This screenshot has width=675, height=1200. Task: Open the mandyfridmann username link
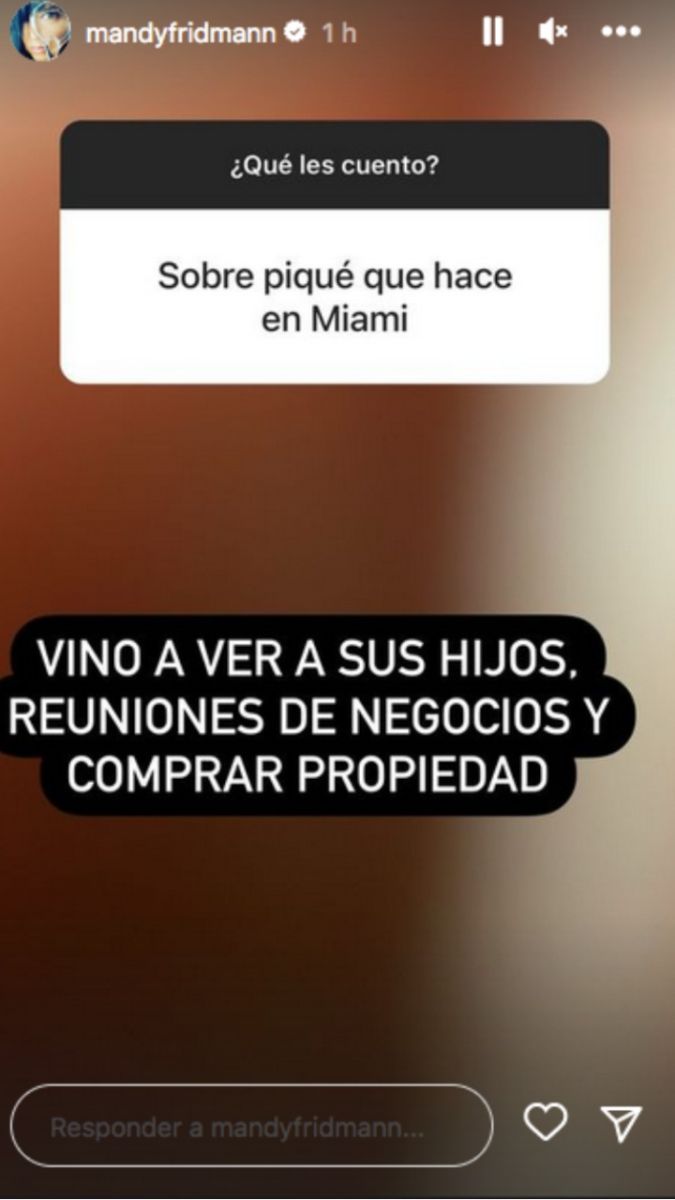[180, 33]
